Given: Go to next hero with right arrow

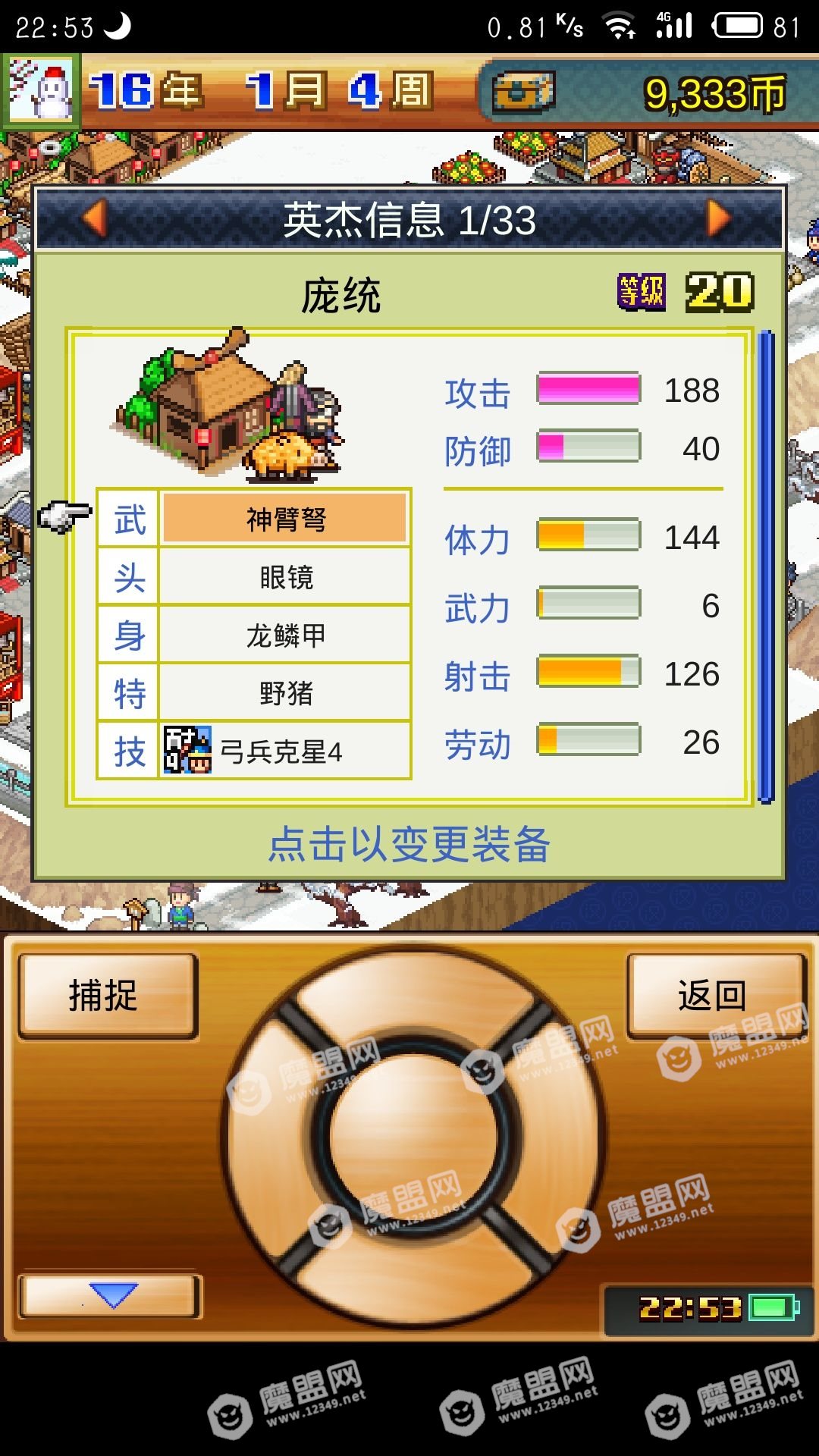Looking at the screenshot, I should point(718,219).
